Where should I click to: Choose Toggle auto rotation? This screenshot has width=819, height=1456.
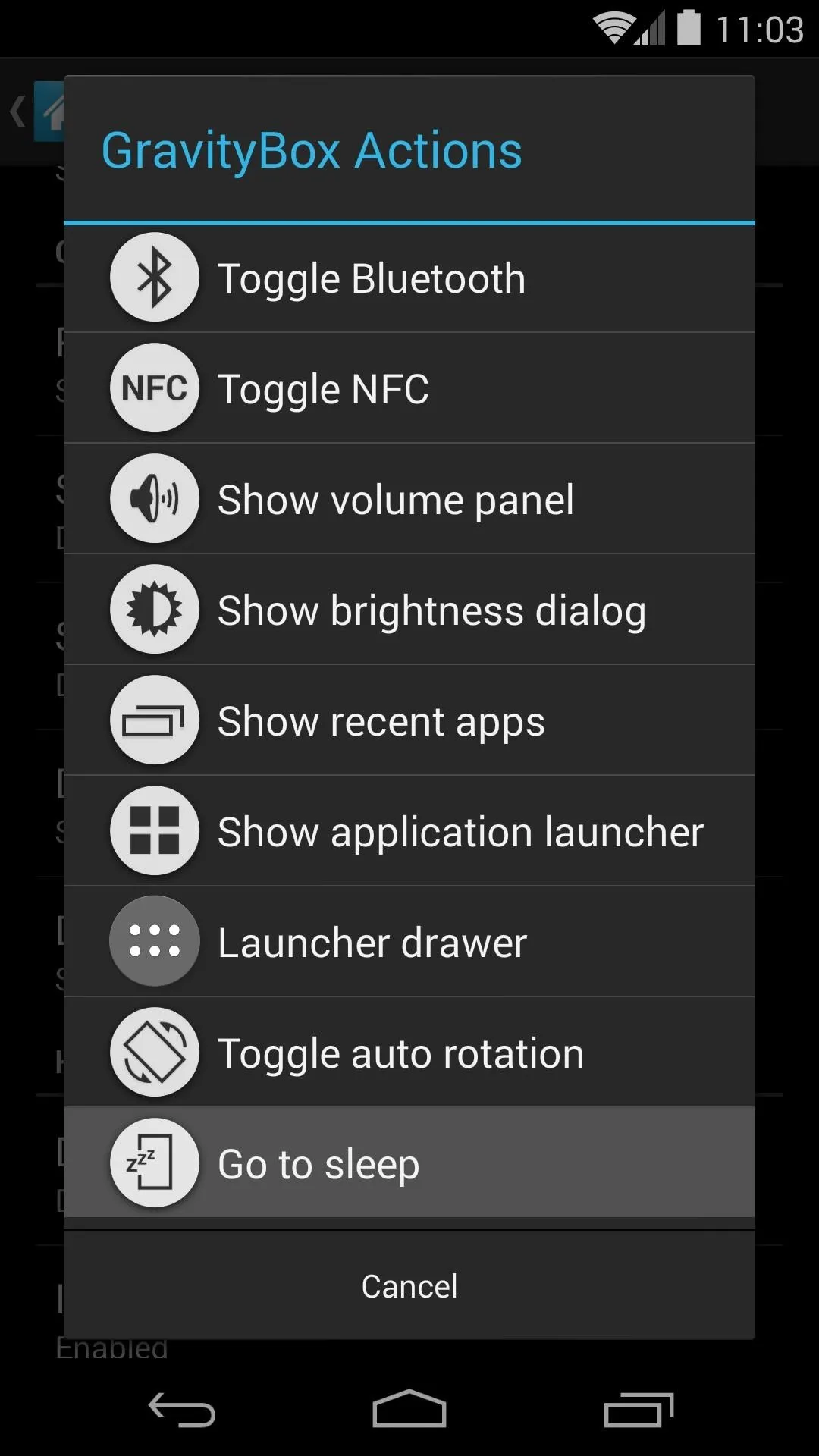pos(409,1053)
